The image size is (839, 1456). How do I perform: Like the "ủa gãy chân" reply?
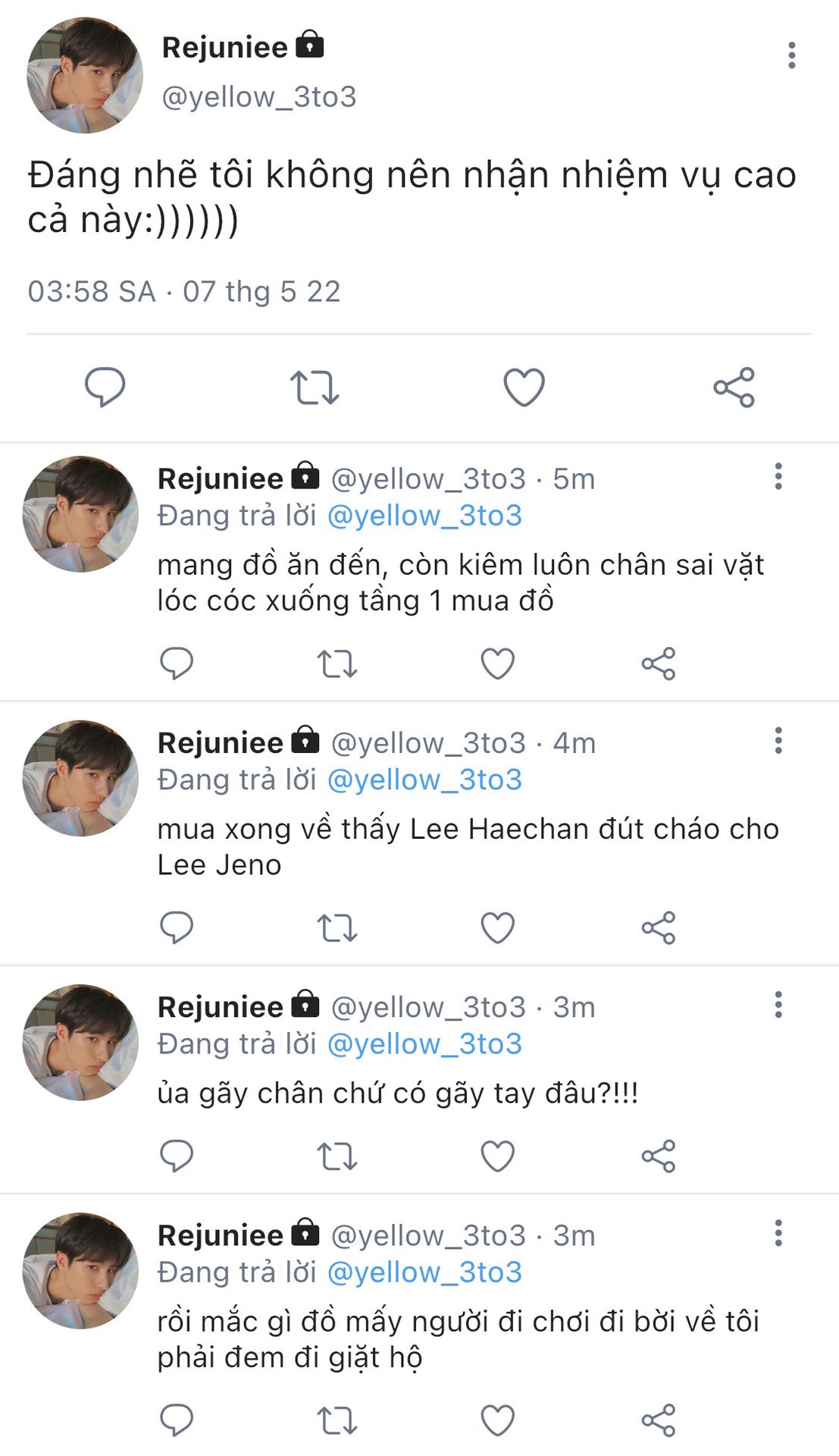pyautogui.click(x=497, y=1156)
